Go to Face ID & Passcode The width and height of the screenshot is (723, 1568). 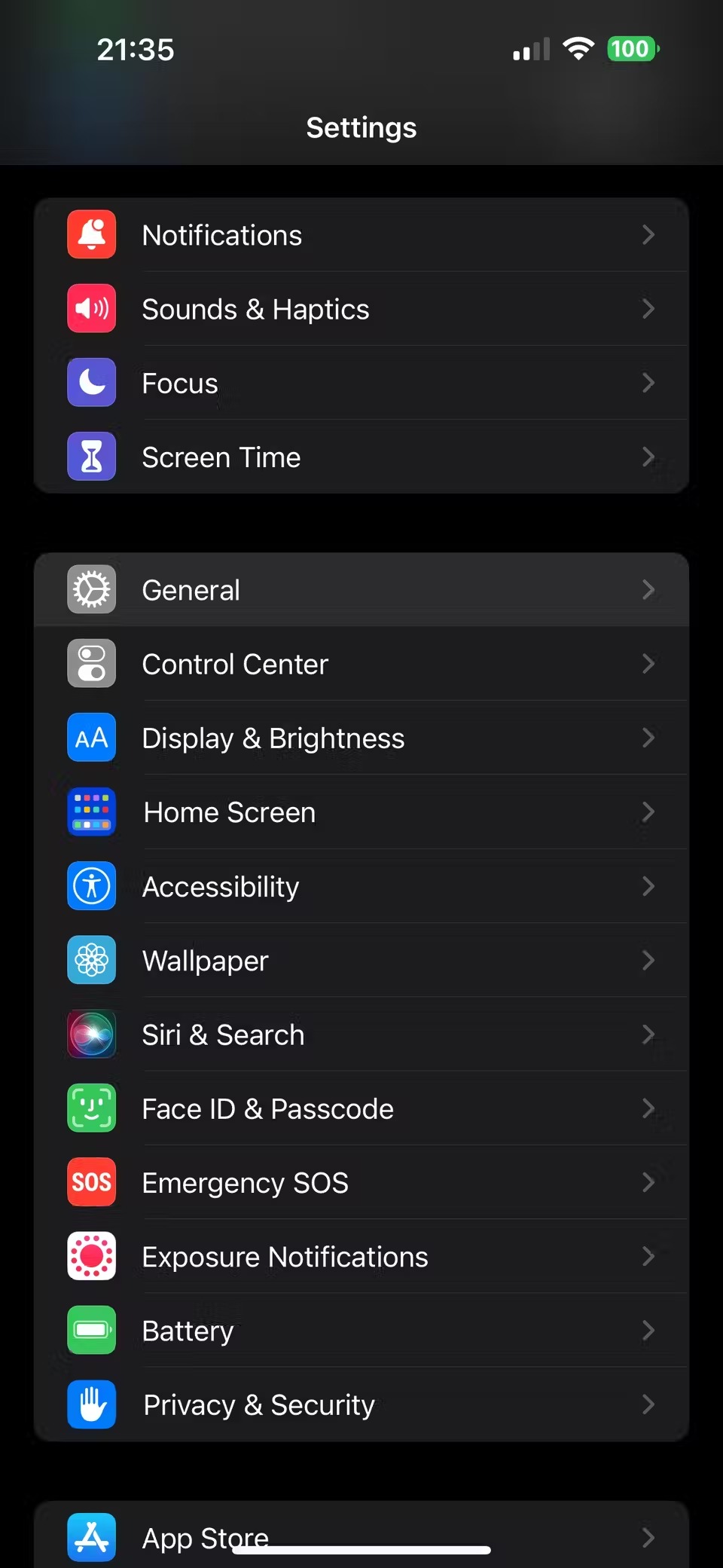361,1108
